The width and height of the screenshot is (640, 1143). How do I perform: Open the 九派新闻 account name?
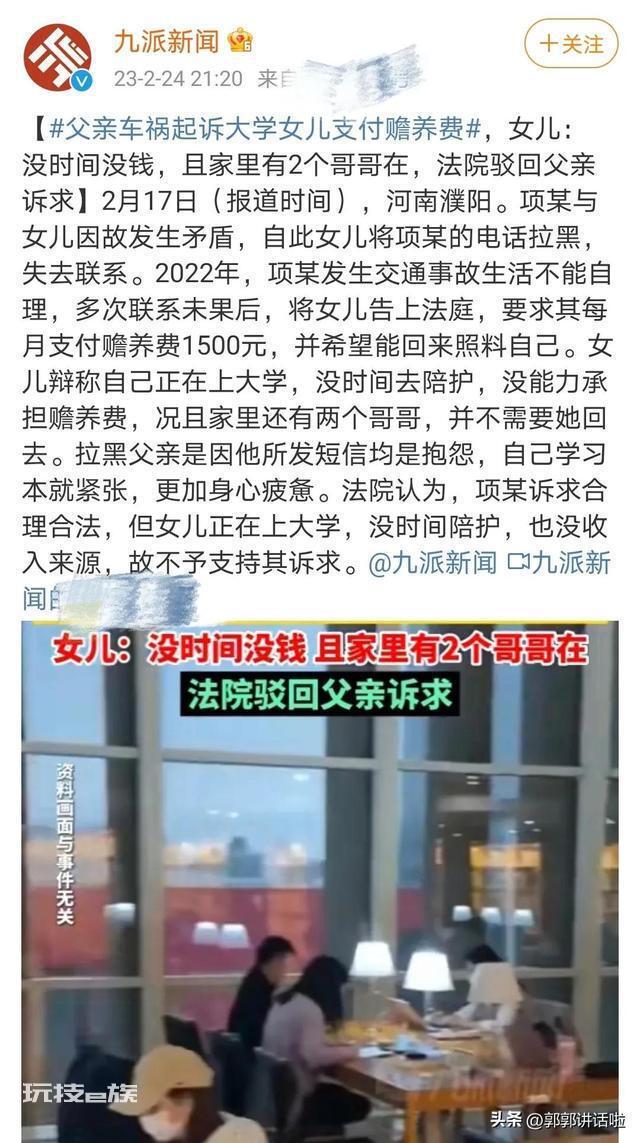pyautogui.click(x=166, y=41)
